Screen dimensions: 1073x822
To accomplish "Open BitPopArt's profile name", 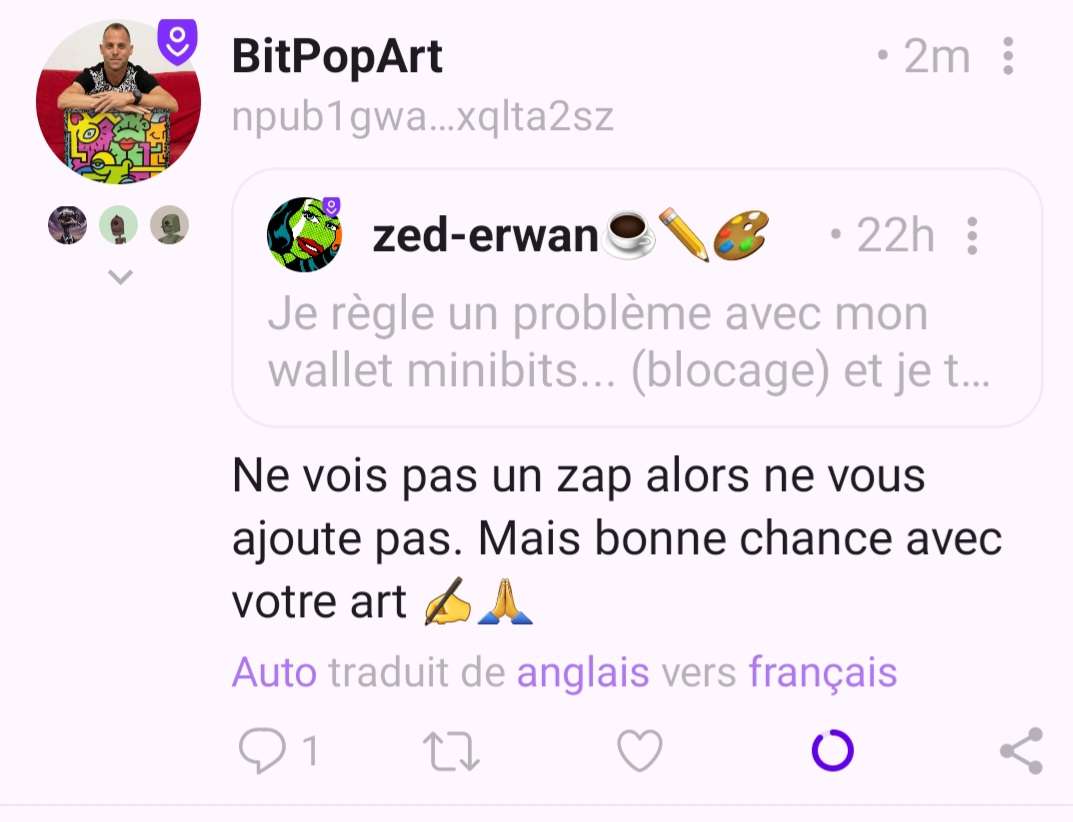I will point(337,57).
